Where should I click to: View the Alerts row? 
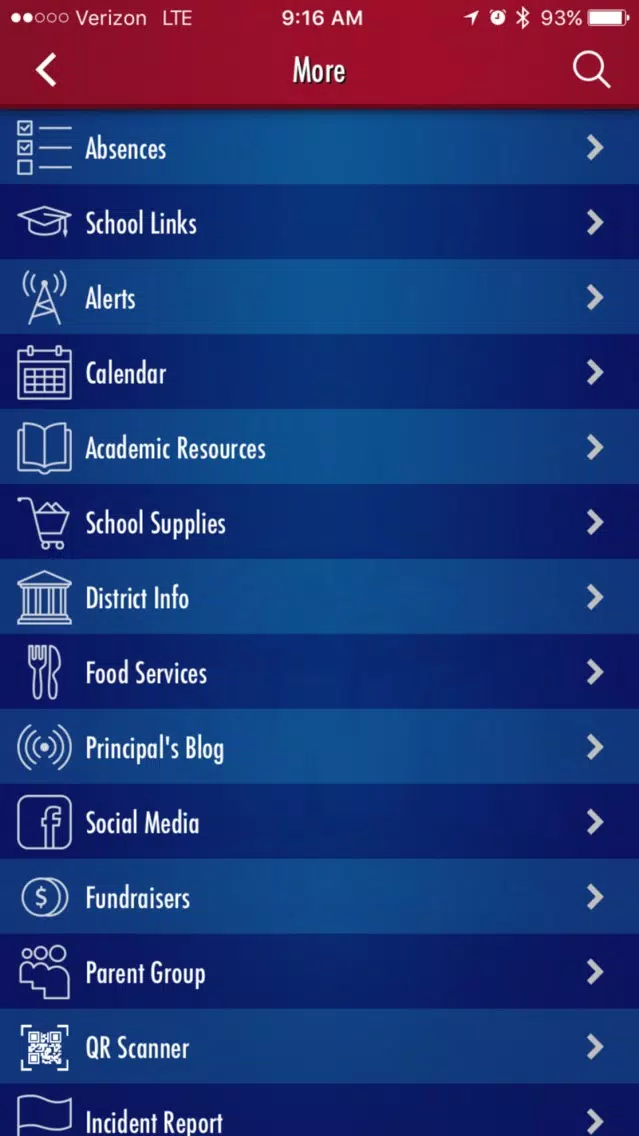[320, 297]
